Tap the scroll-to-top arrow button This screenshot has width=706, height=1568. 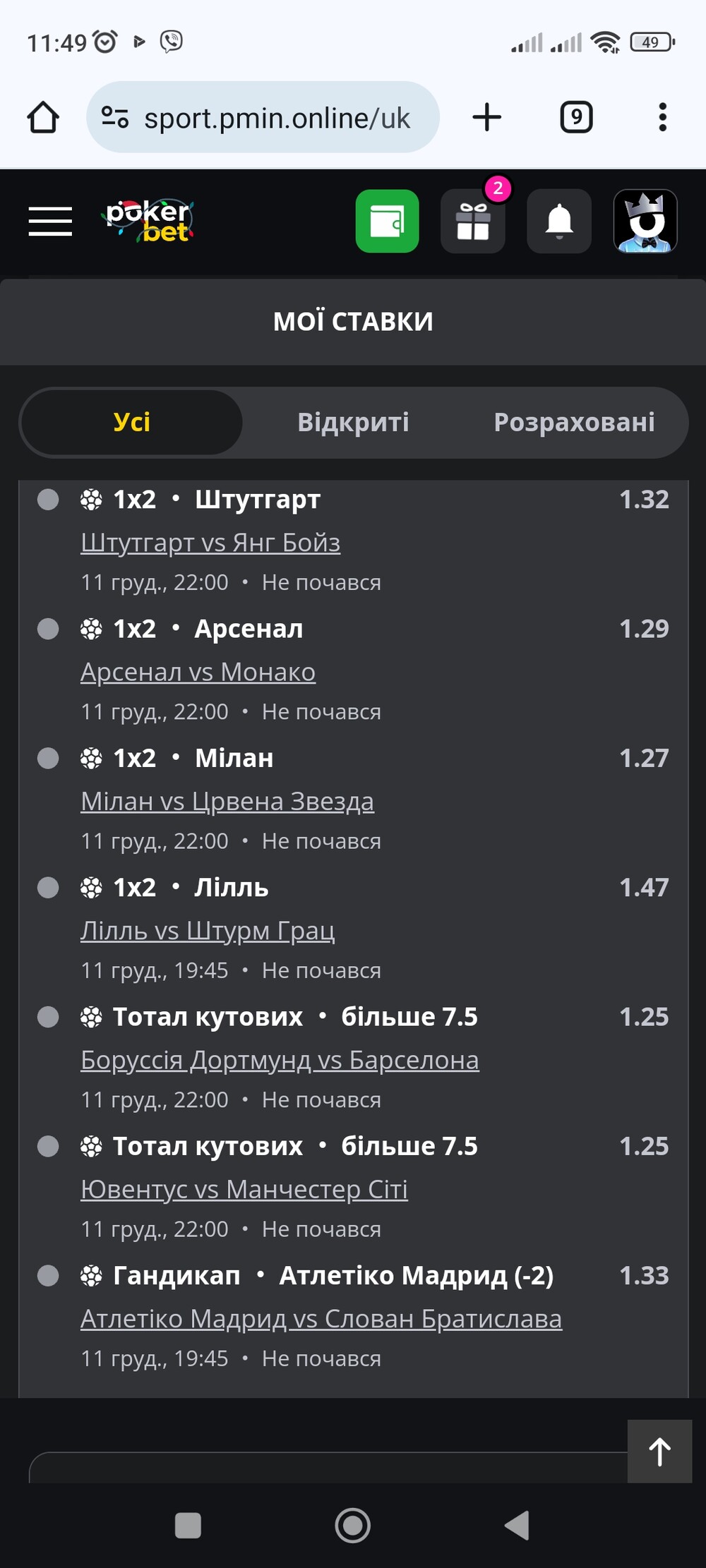[659, 1452]
